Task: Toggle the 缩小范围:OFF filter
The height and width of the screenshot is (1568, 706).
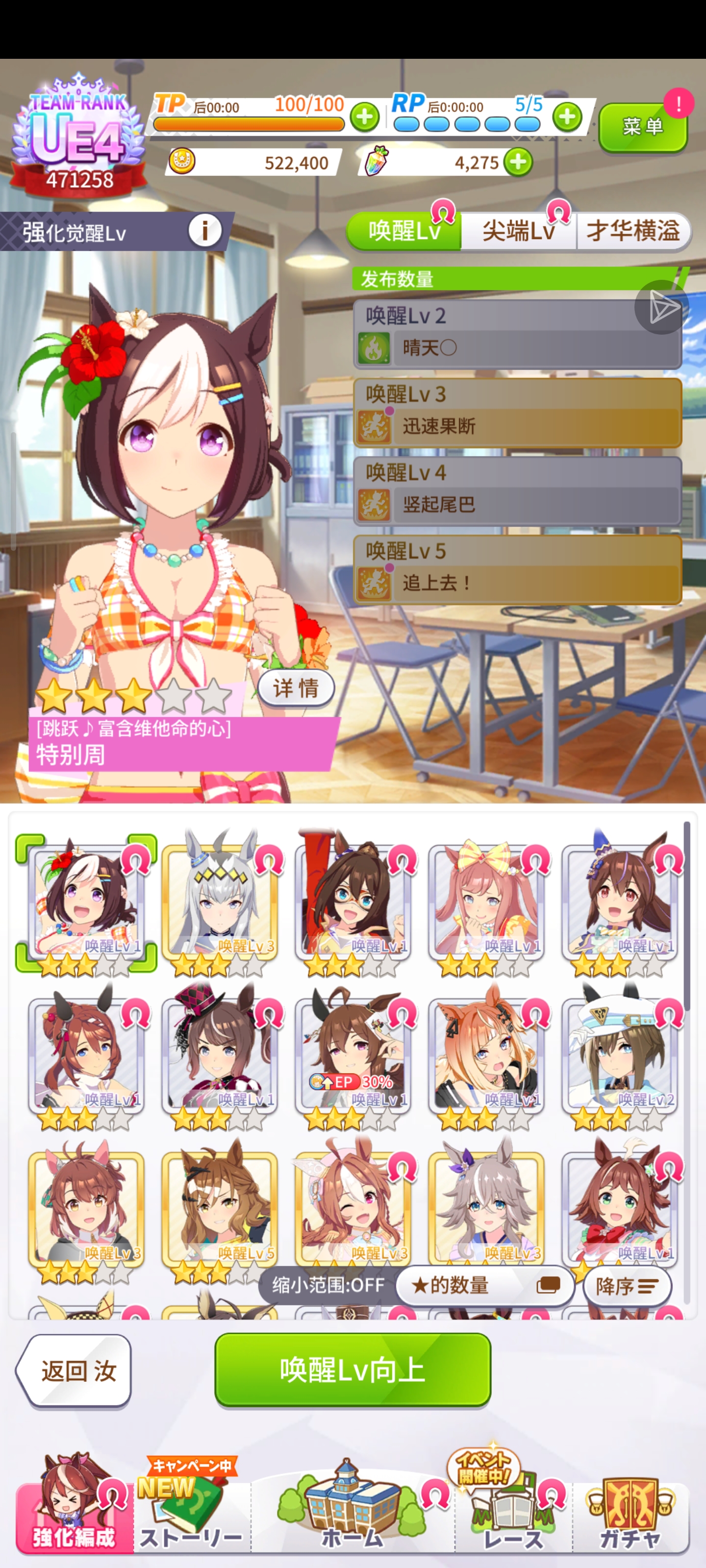Action: (328, 1285)
